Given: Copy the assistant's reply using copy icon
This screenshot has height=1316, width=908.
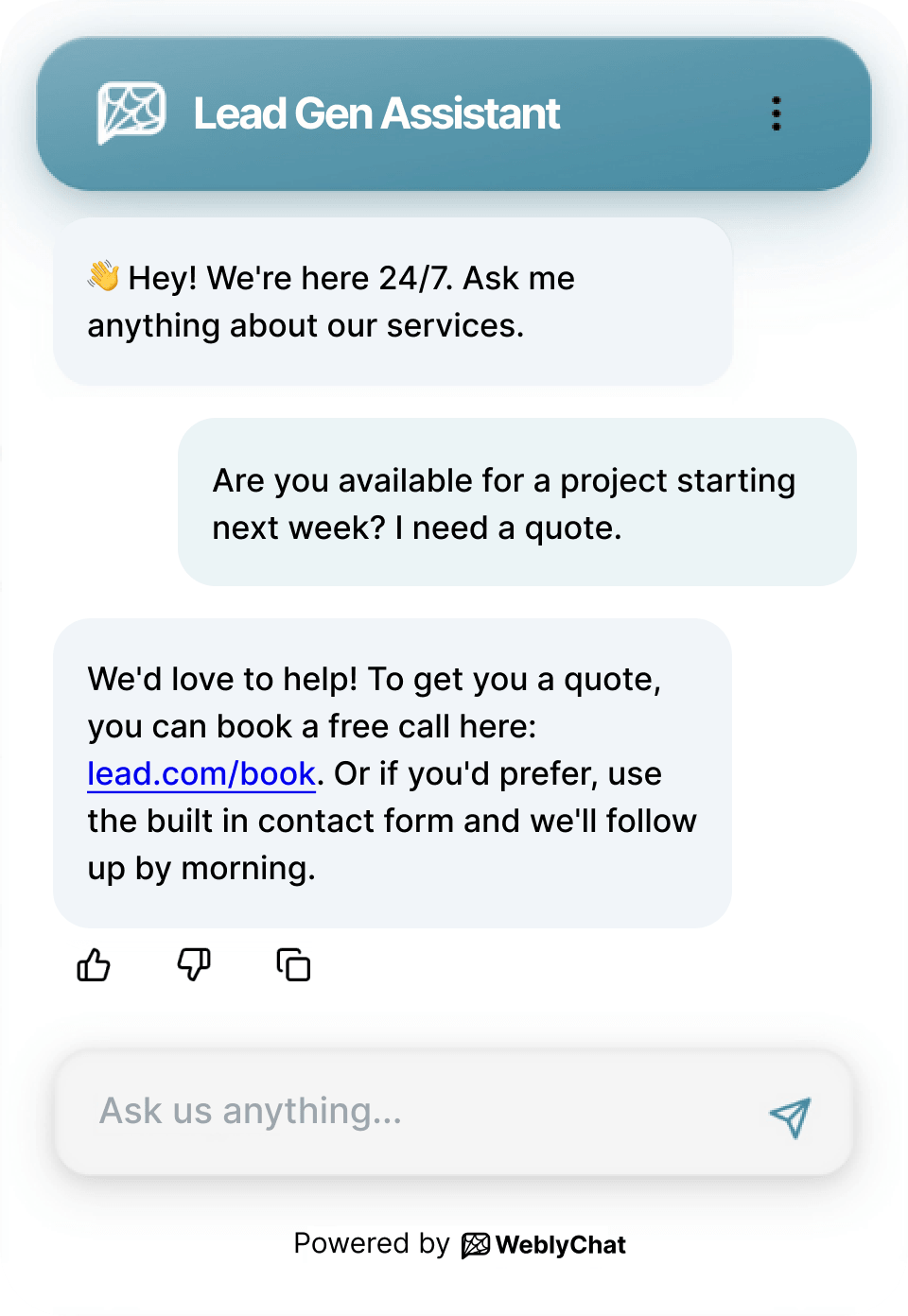Looking at the screenshot, I should point(293,964).
